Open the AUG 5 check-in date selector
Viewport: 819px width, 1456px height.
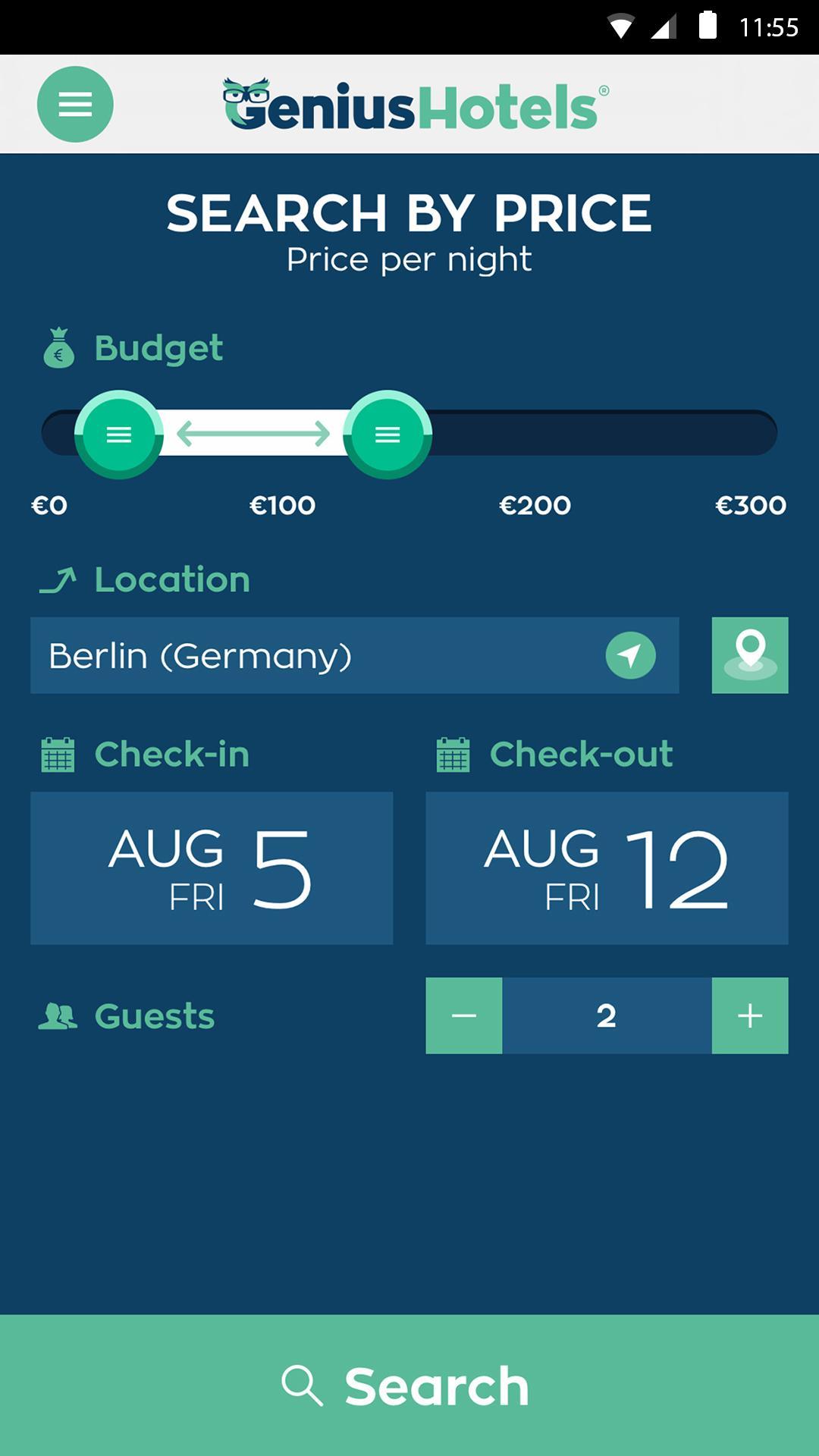pyautogui.click(x=211, y=868)
